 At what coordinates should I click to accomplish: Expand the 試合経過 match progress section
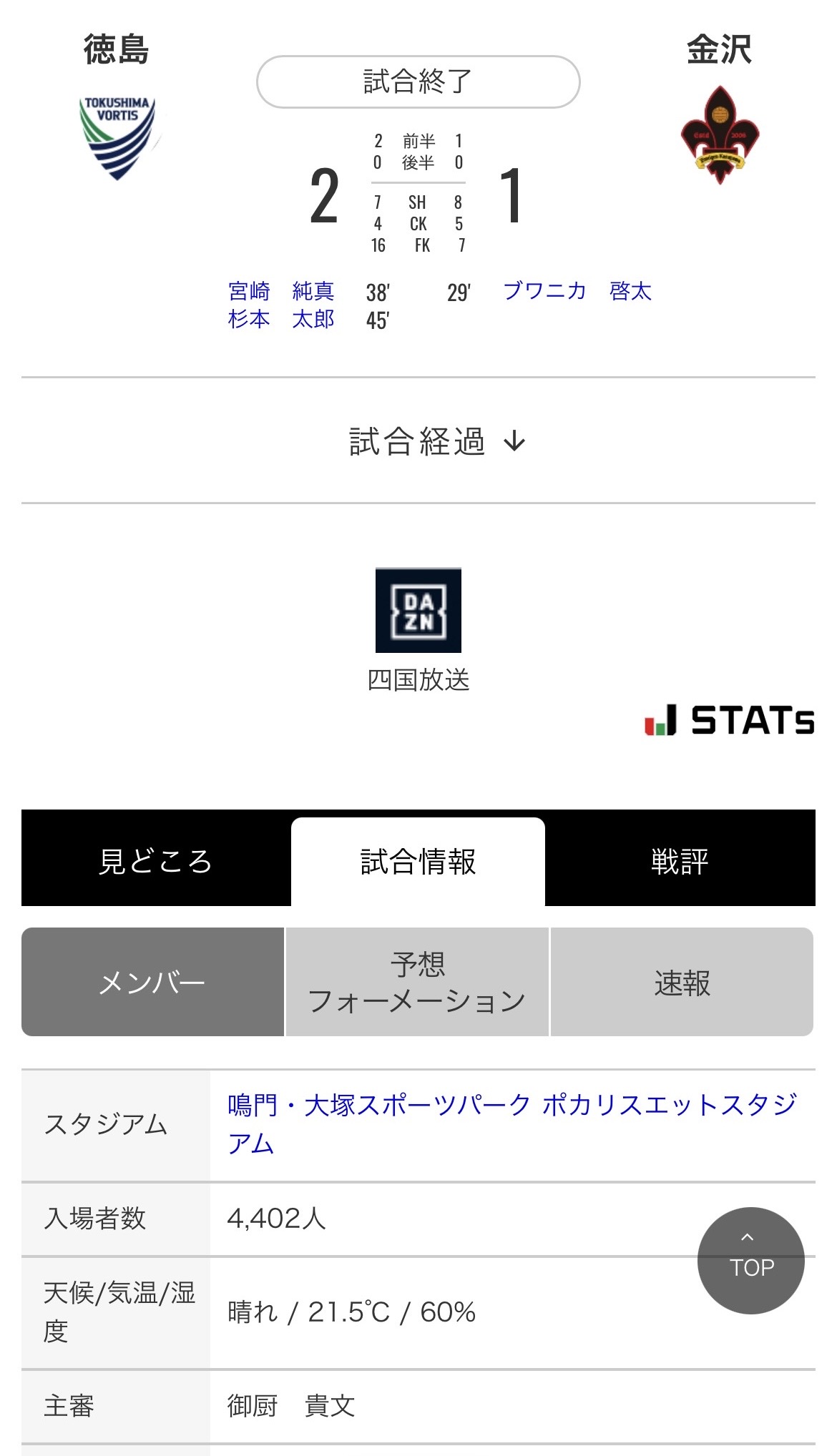pyautogui.click(x=437, y=441)
